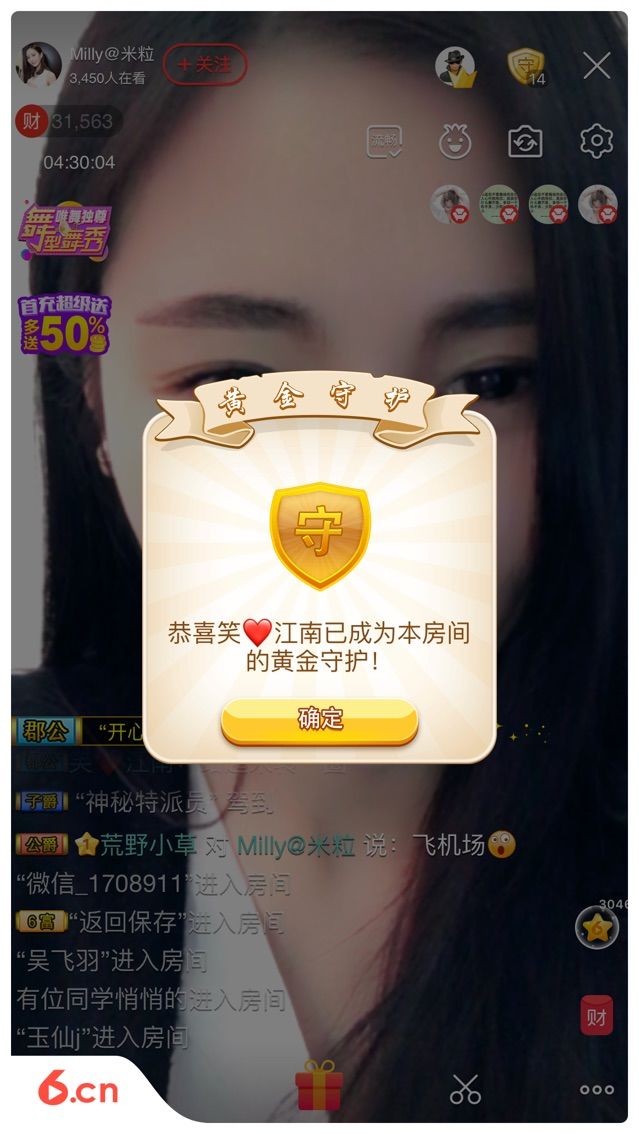This screenshot has height=1134, width=639.
Task: Switch camera with the flip icon
Action: click(x=525, y=141)
